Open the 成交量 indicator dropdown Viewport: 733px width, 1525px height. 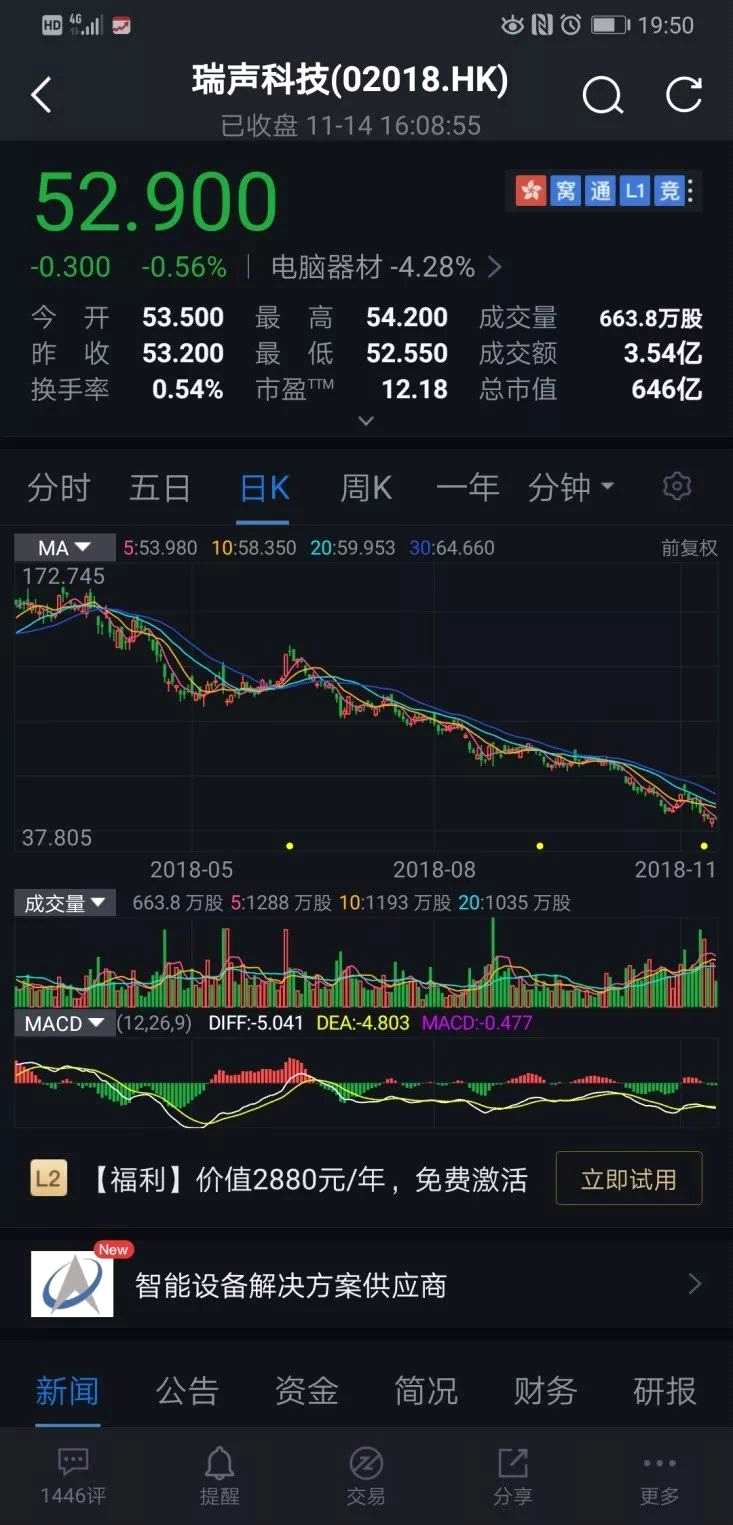pyautogui.click(x=65, y=903)
